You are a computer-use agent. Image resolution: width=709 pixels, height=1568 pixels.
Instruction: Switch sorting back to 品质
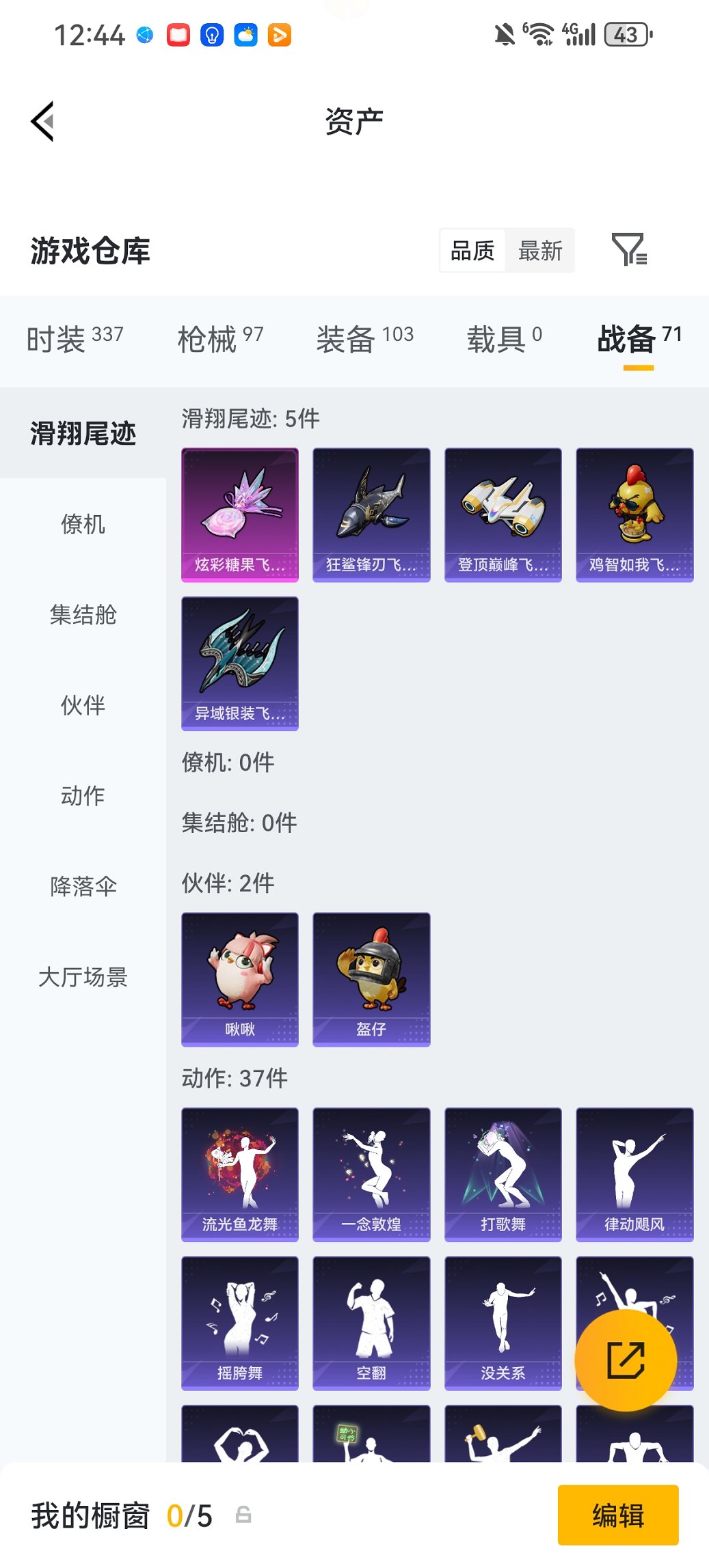[x=472, y=251]
